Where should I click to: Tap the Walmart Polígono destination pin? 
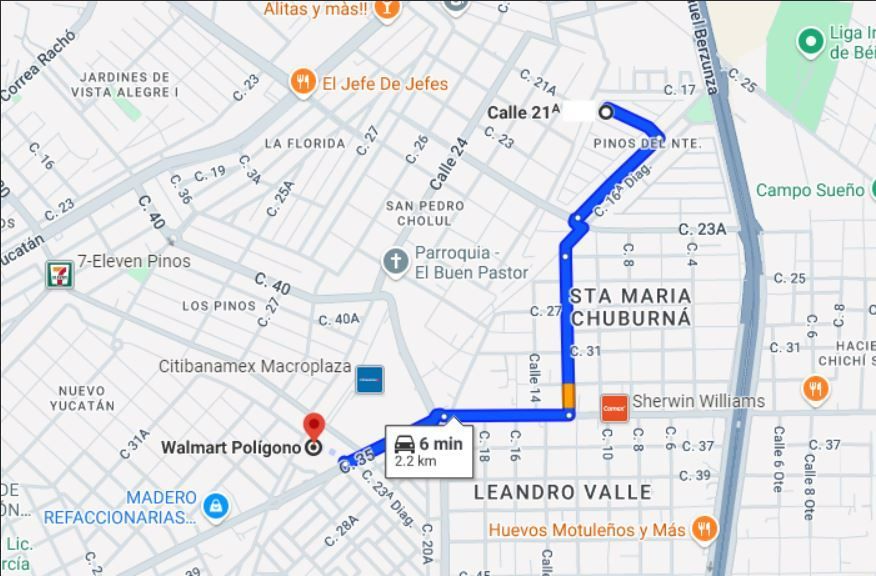[x=314, y=428]
